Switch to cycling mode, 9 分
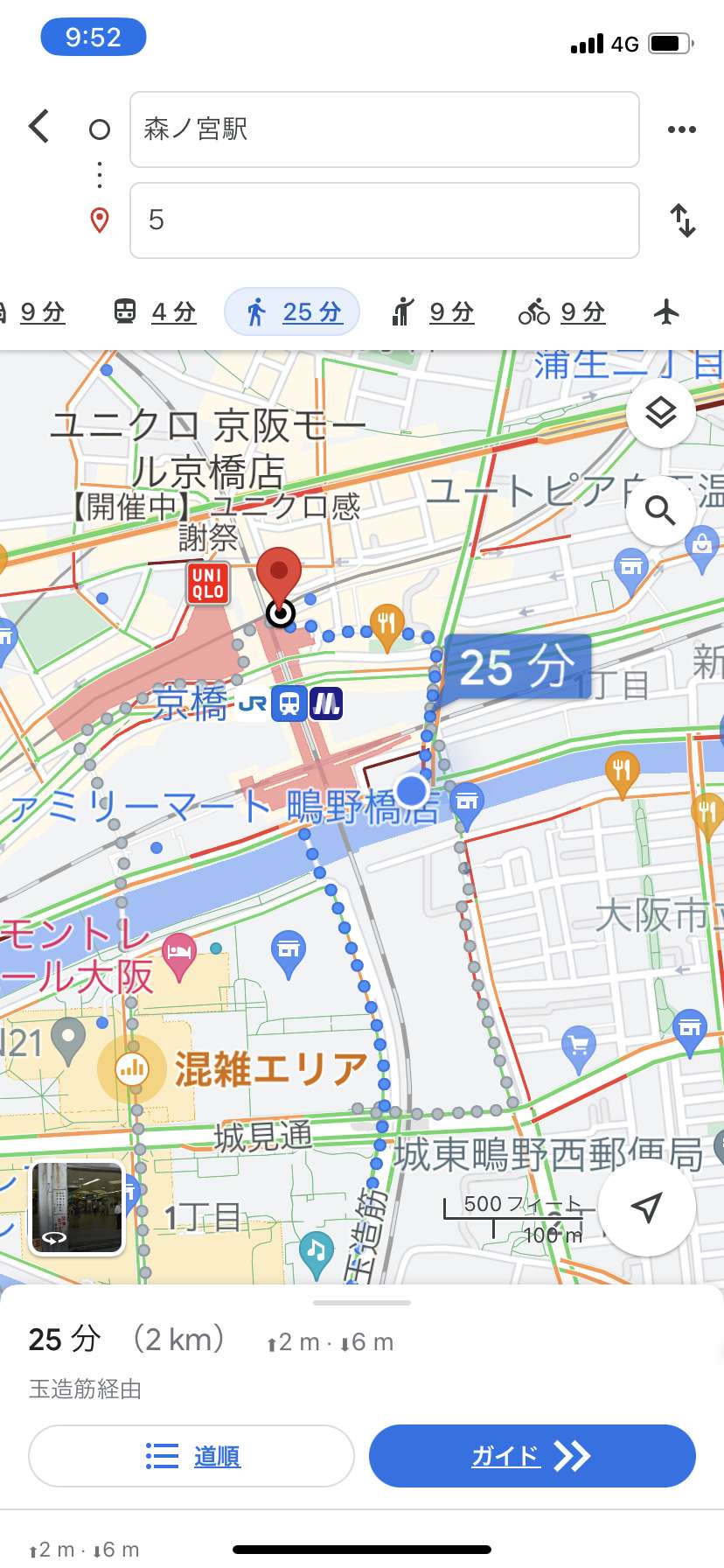 coord(561,311)
